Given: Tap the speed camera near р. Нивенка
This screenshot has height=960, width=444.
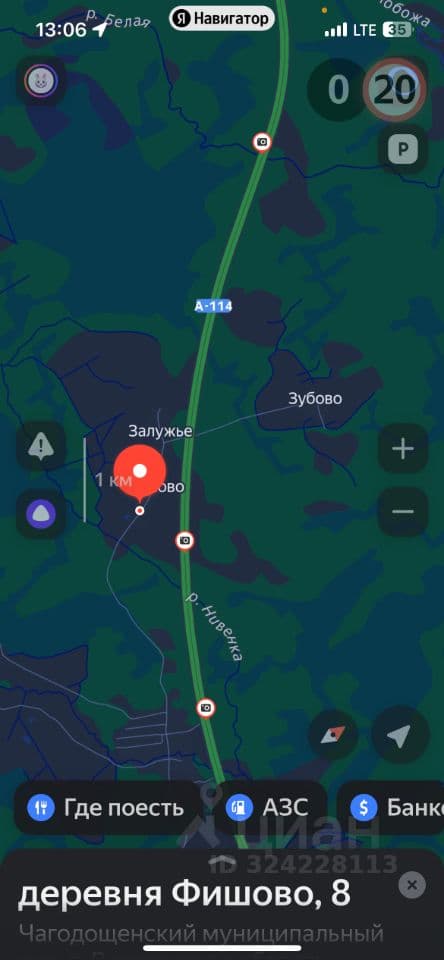Looking at the screenshot, I should [x=185, y=540].
